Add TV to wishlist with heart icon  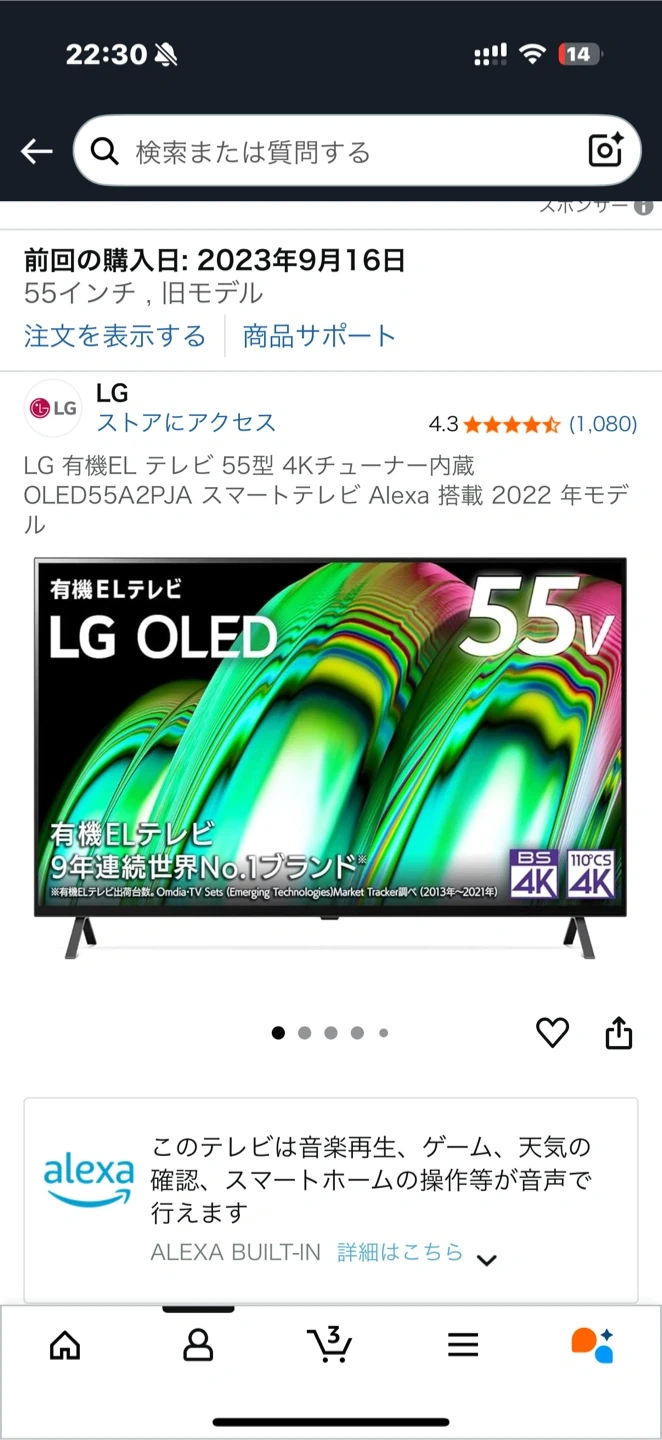[552, 1032]
